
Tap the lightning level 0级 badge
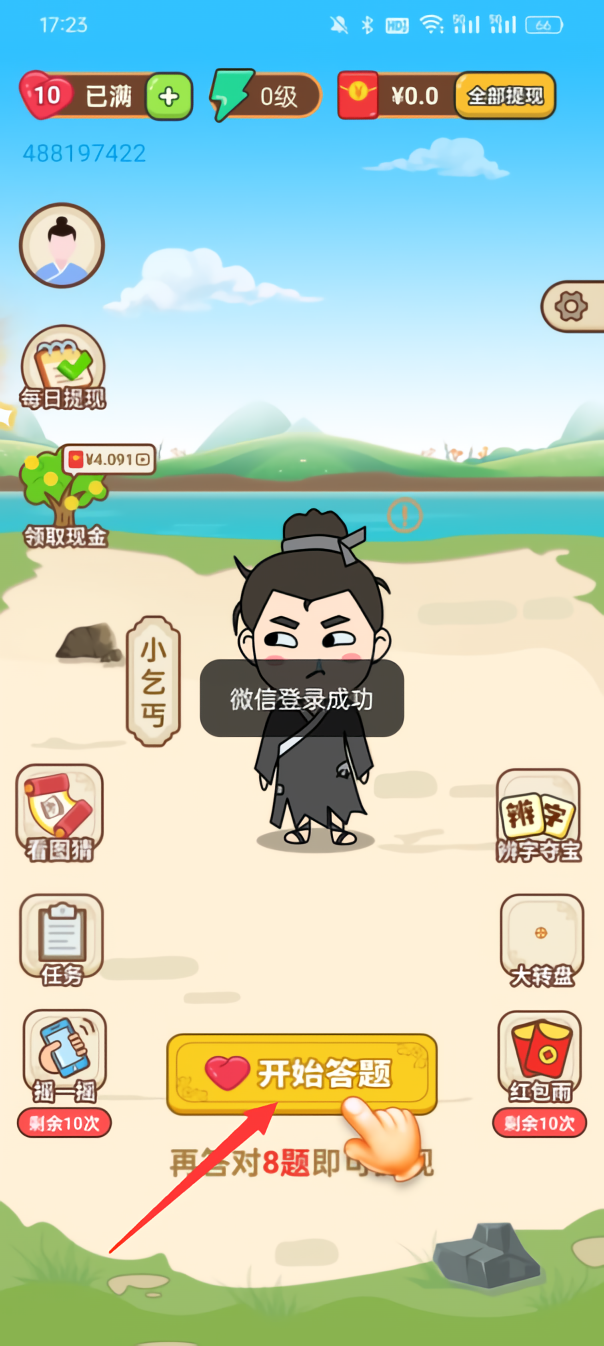pyautogui.click(x=266, y=96)
